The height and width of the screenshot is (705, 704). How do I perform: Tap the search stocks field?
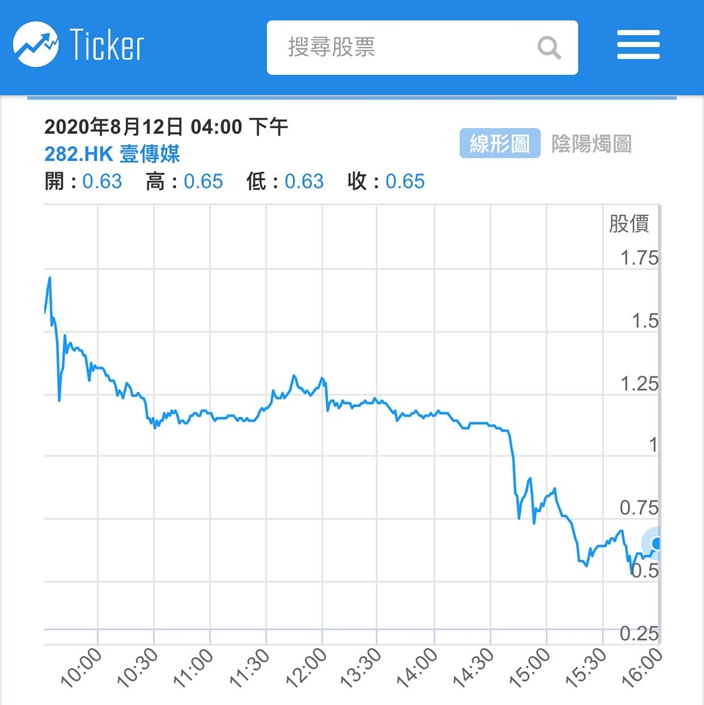pos(422,48)
